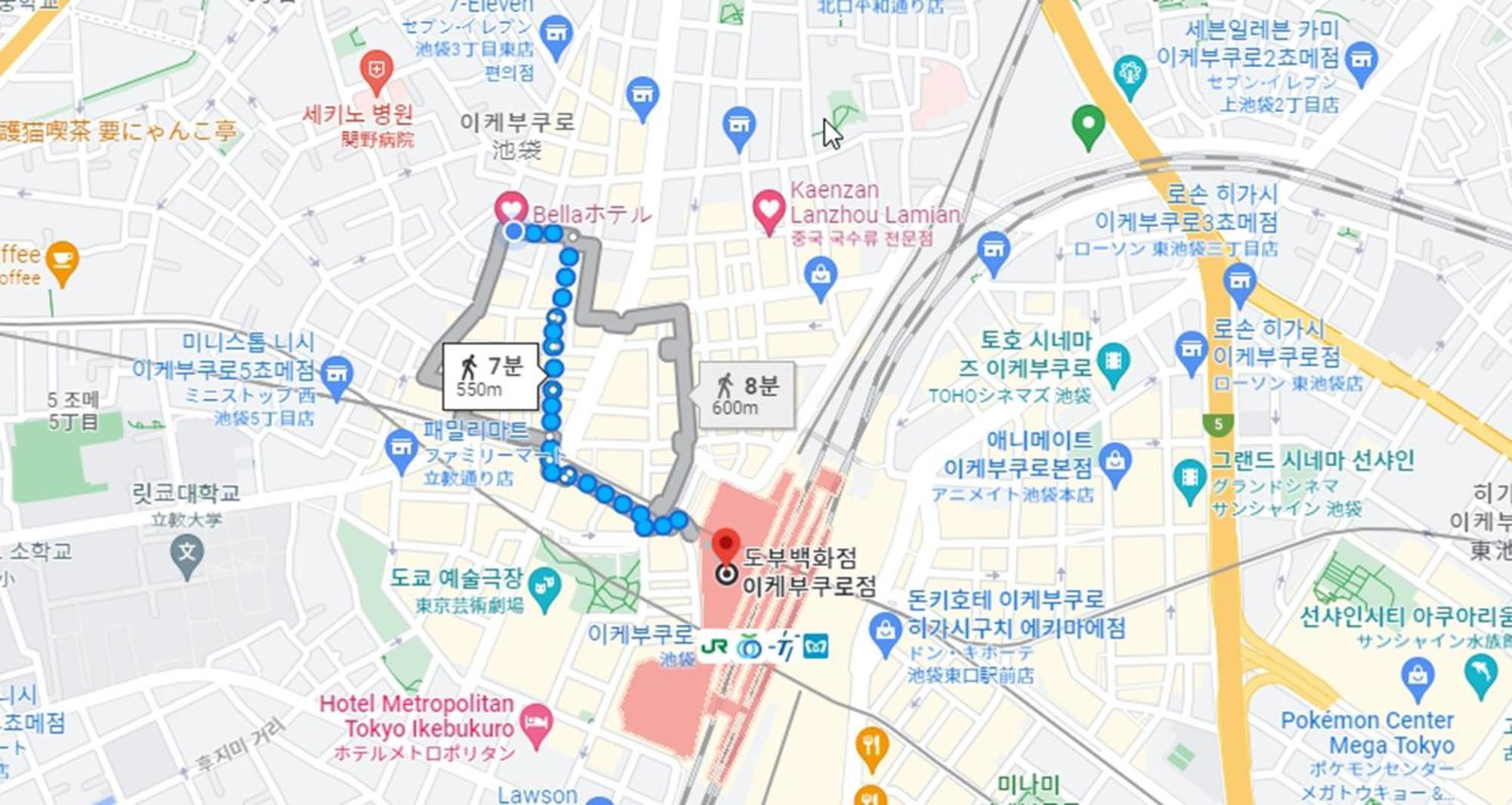Open the 미니스톱 니시이케부쿠로5초메점 pin
This screenshot has height=805, width=1512.
[336, 374]
